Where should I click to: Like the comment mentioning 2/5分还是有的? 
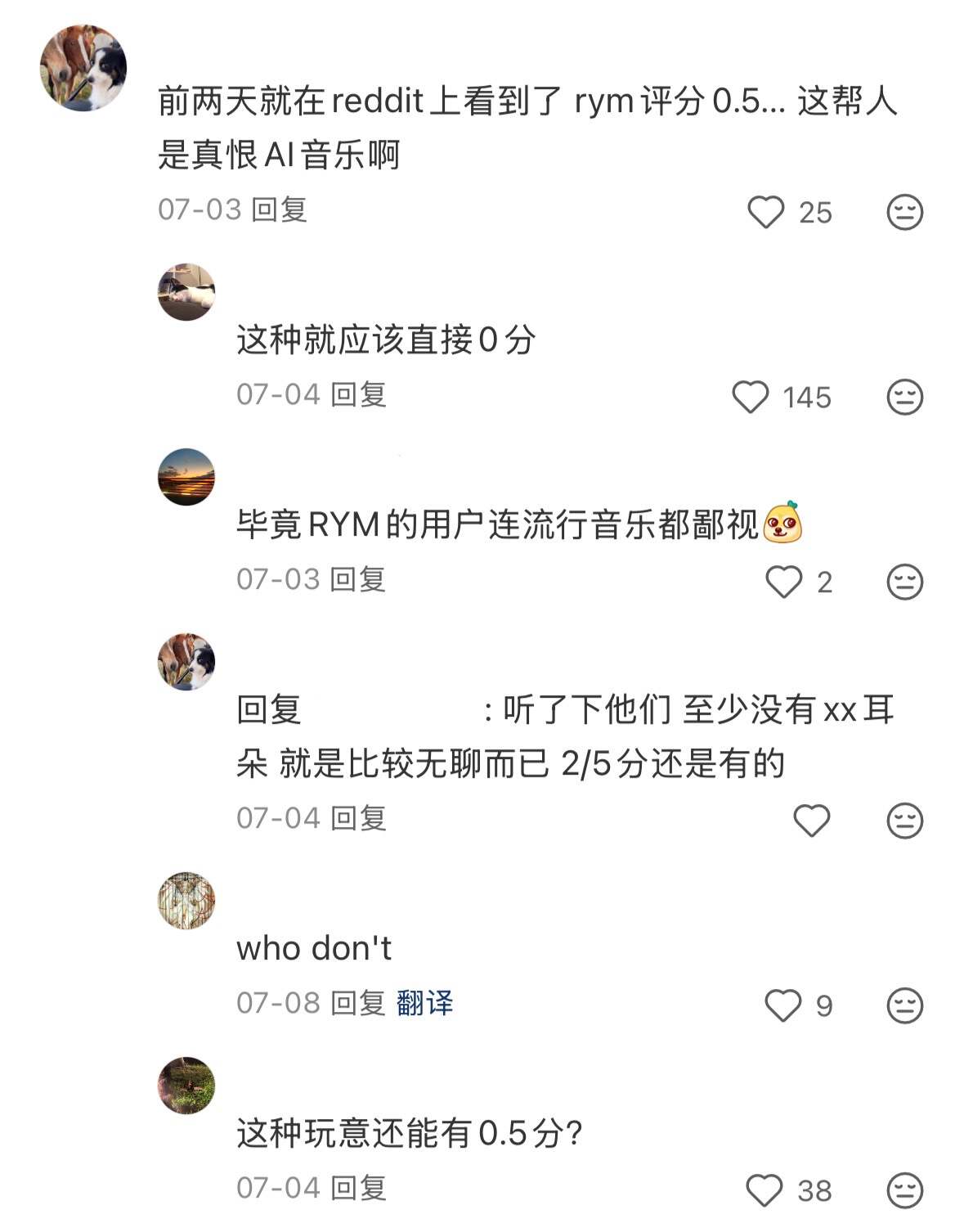point(811,821)
